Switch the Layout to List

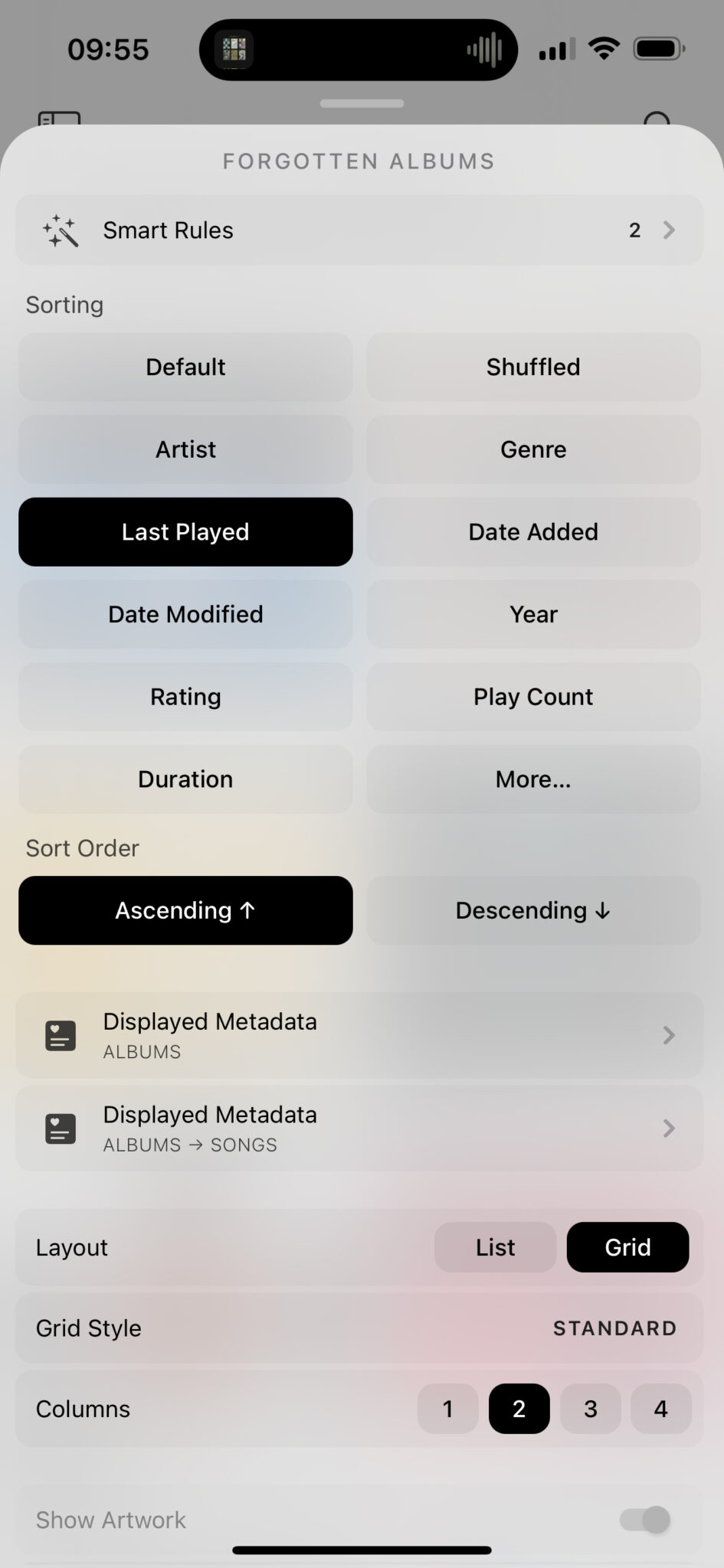(494, 1247)
